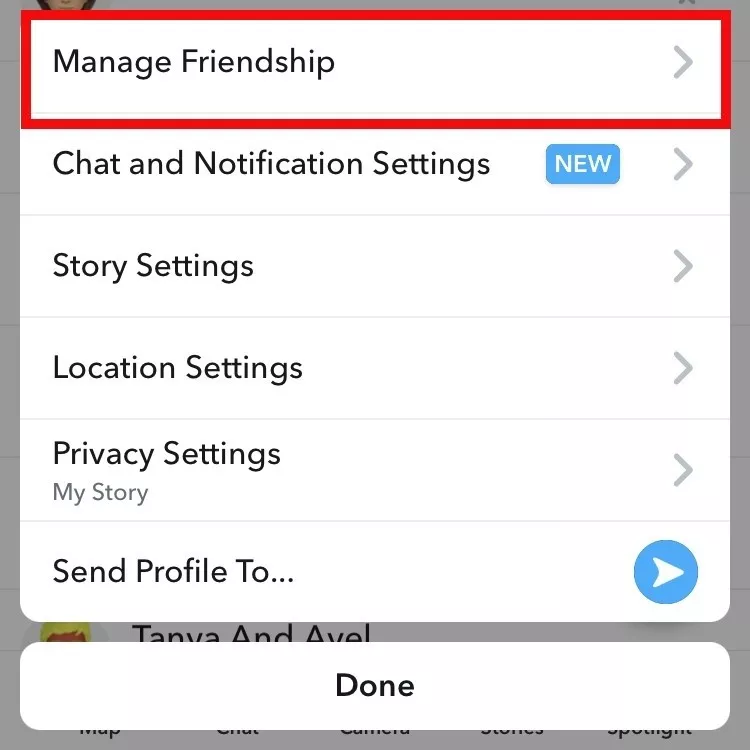Tap the blue send profile arrow
Image resolution: width=750 pixels, height=750 pixels.
666,572
